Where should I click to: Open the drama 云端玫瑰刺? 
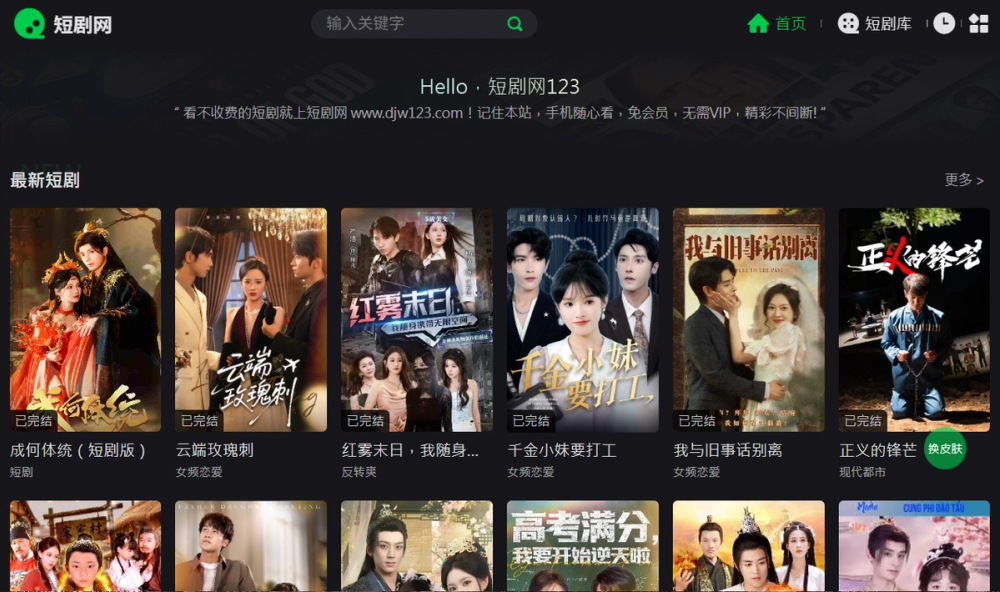[251, 320]
